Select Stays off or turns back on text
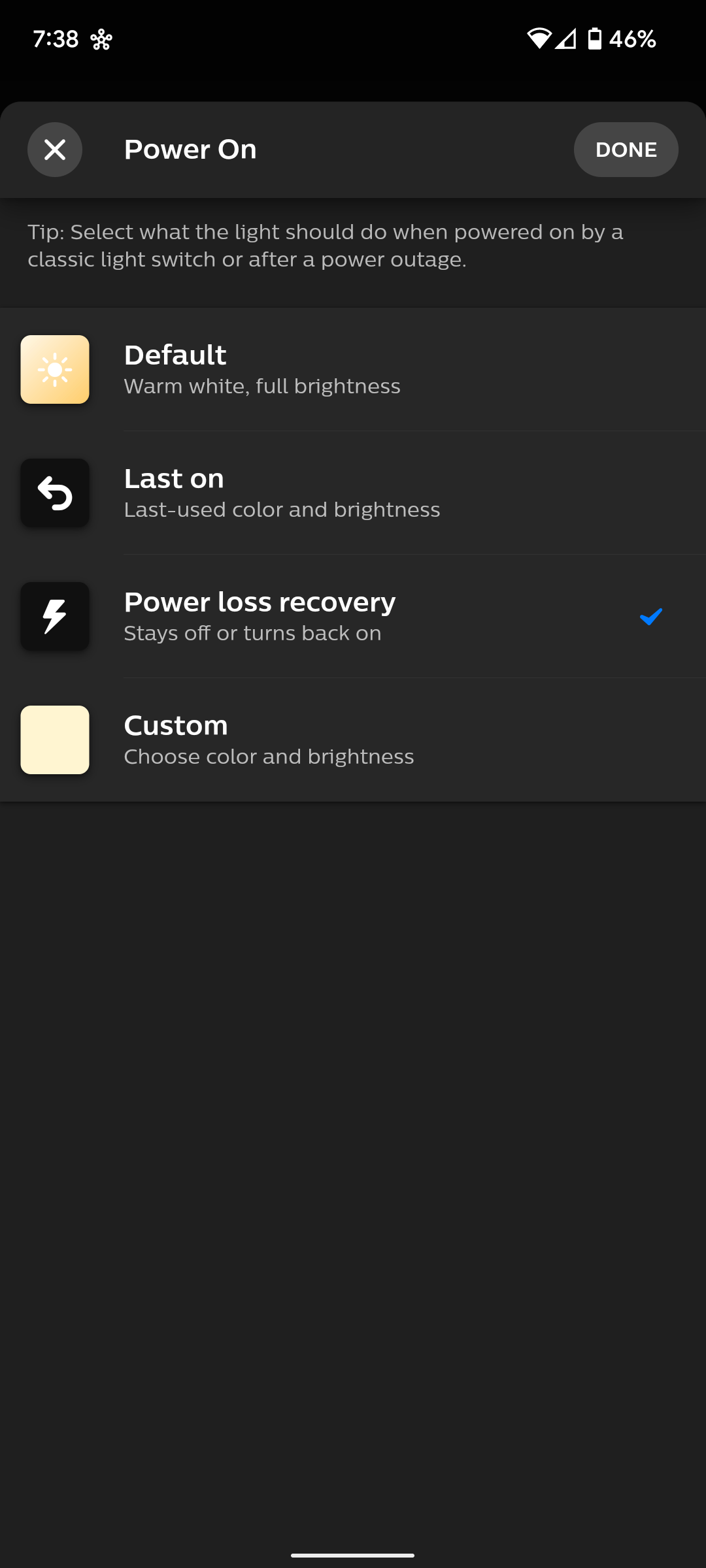706x1568 pixels. click(252, 632)
